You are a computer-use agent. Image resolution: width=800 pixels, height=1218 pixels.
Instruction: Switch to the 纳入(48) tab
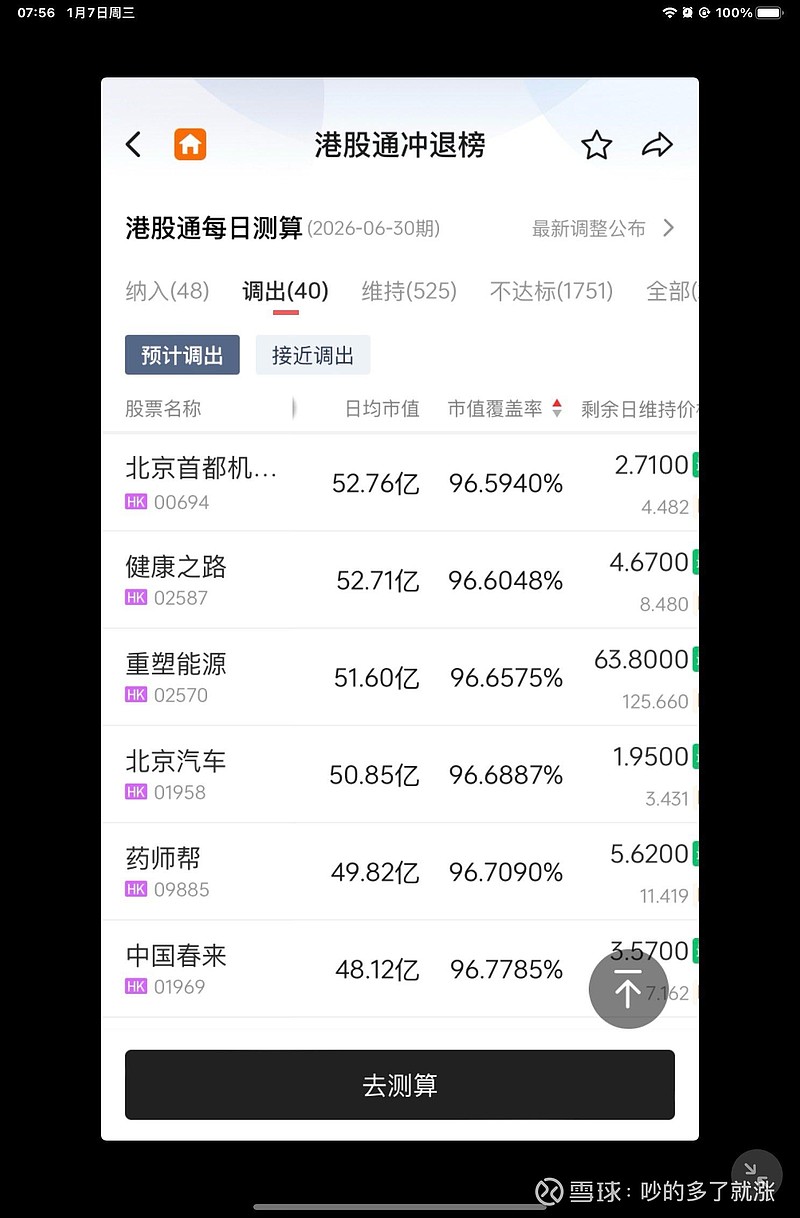(x=167, y=291)
